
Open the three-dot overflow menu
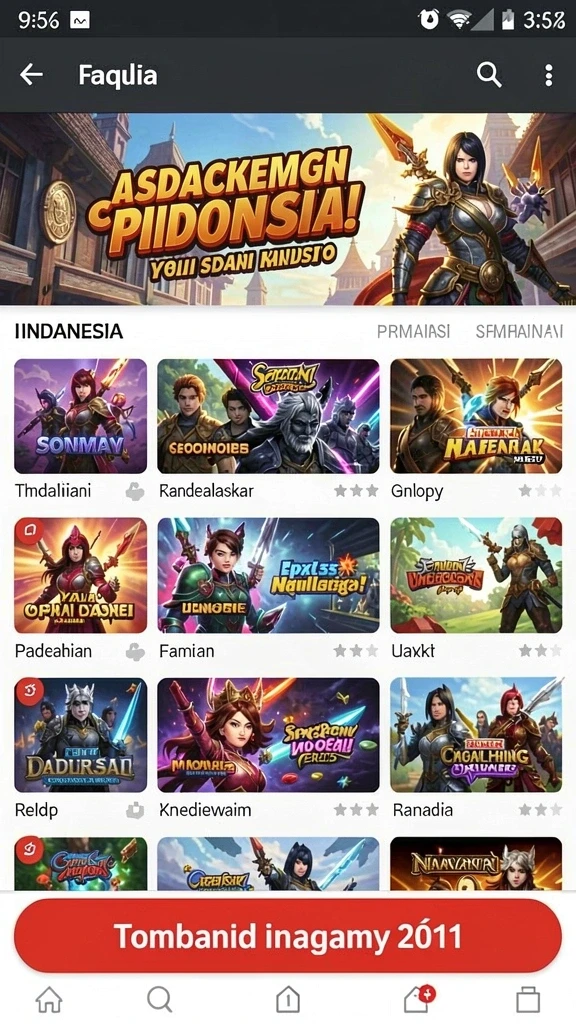point(549,75)
